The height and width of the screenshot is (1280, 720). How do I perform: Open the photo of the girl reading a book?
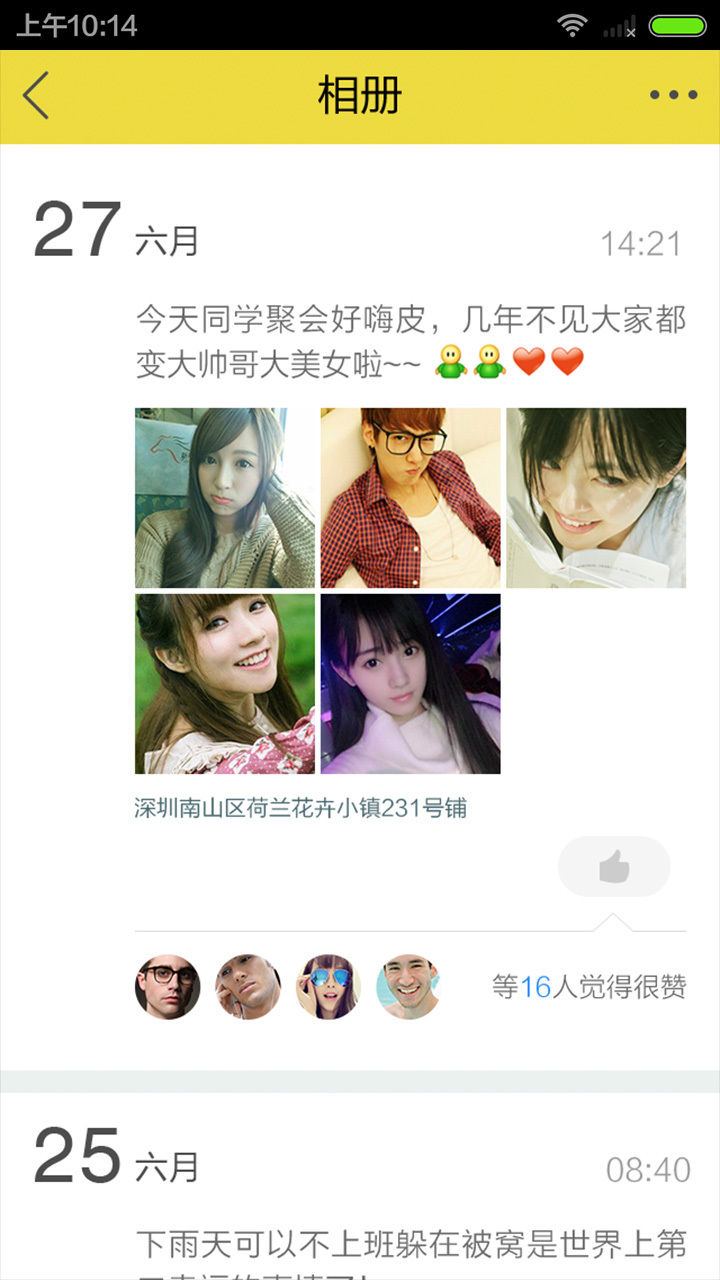coord(596,498)
